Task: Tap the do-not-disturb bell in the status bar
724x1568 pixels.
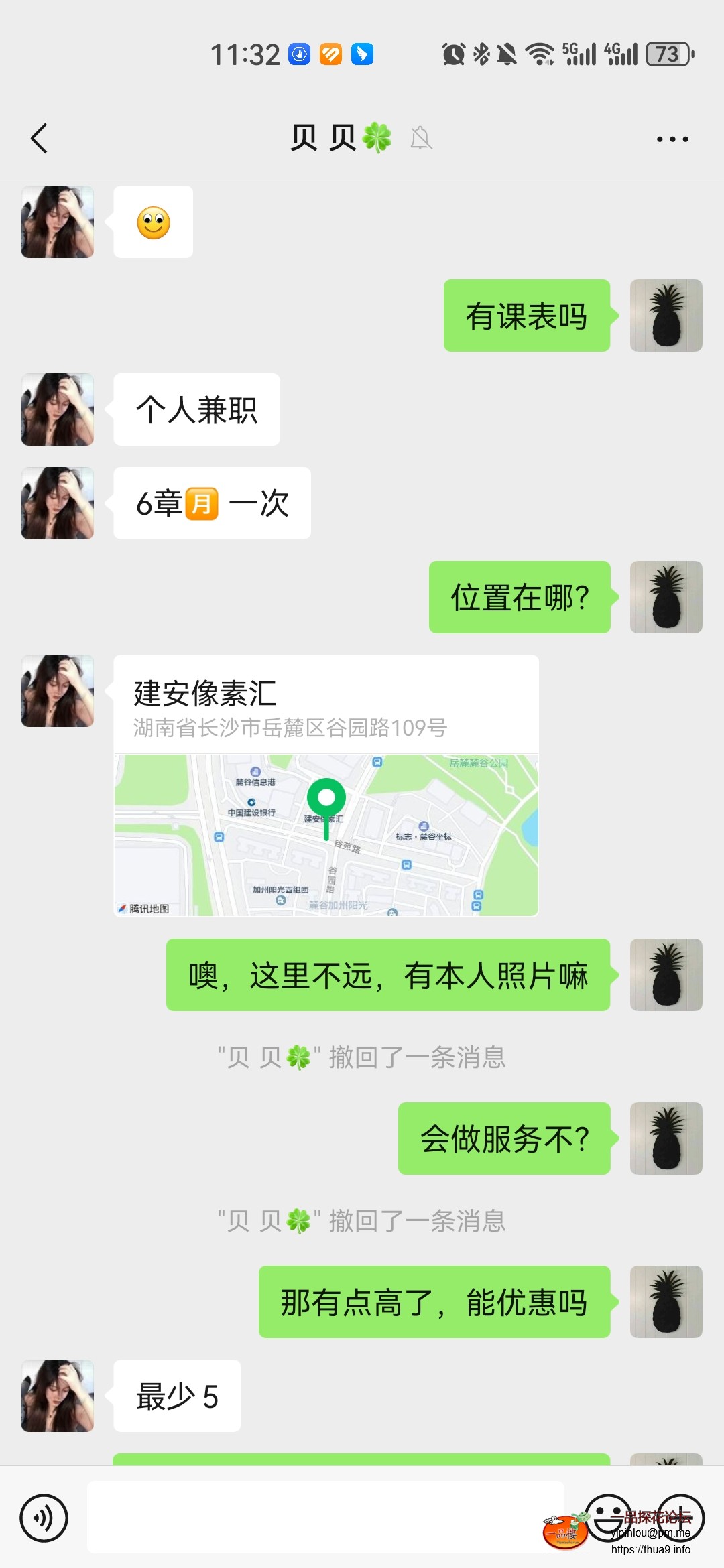Action: click(507, 54)
